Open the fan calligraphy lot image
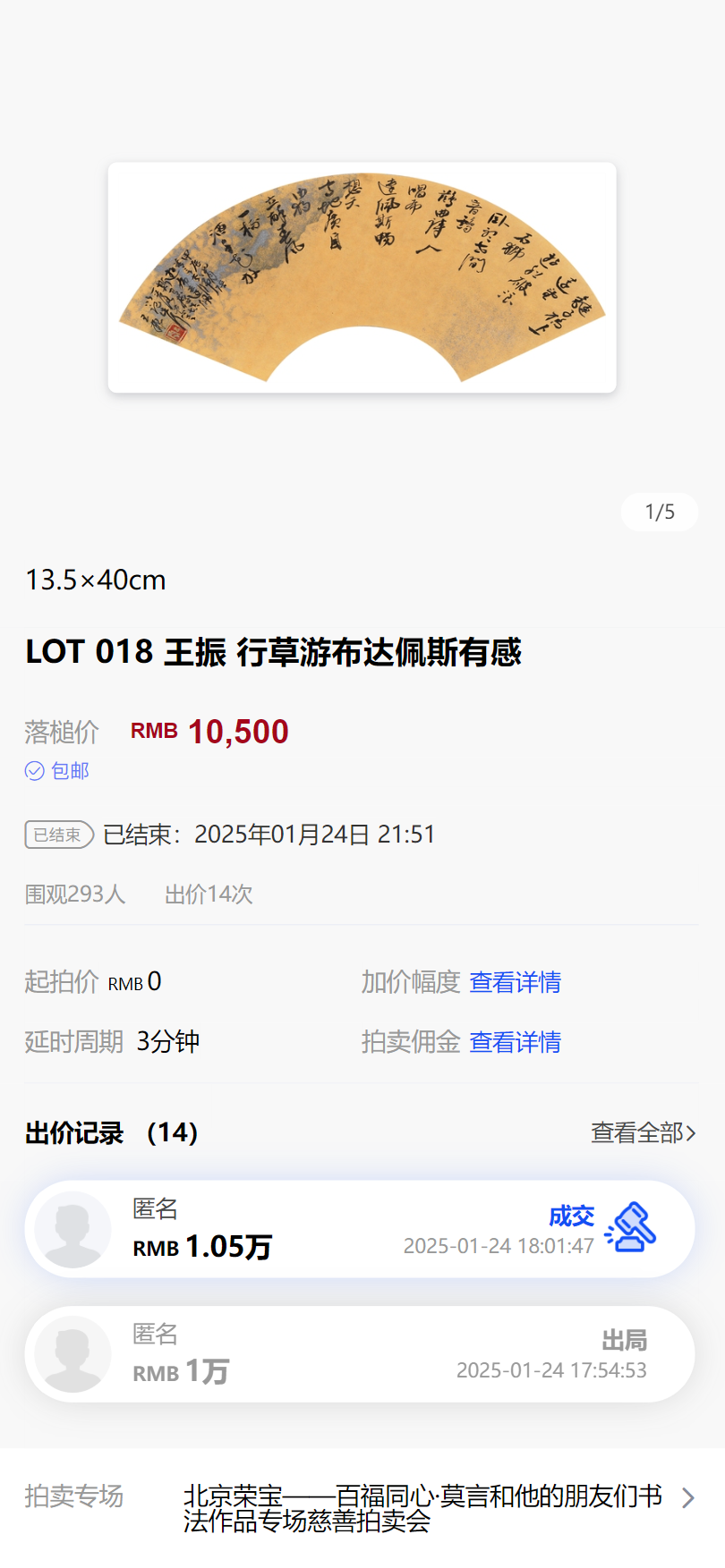 coord(362,277)
